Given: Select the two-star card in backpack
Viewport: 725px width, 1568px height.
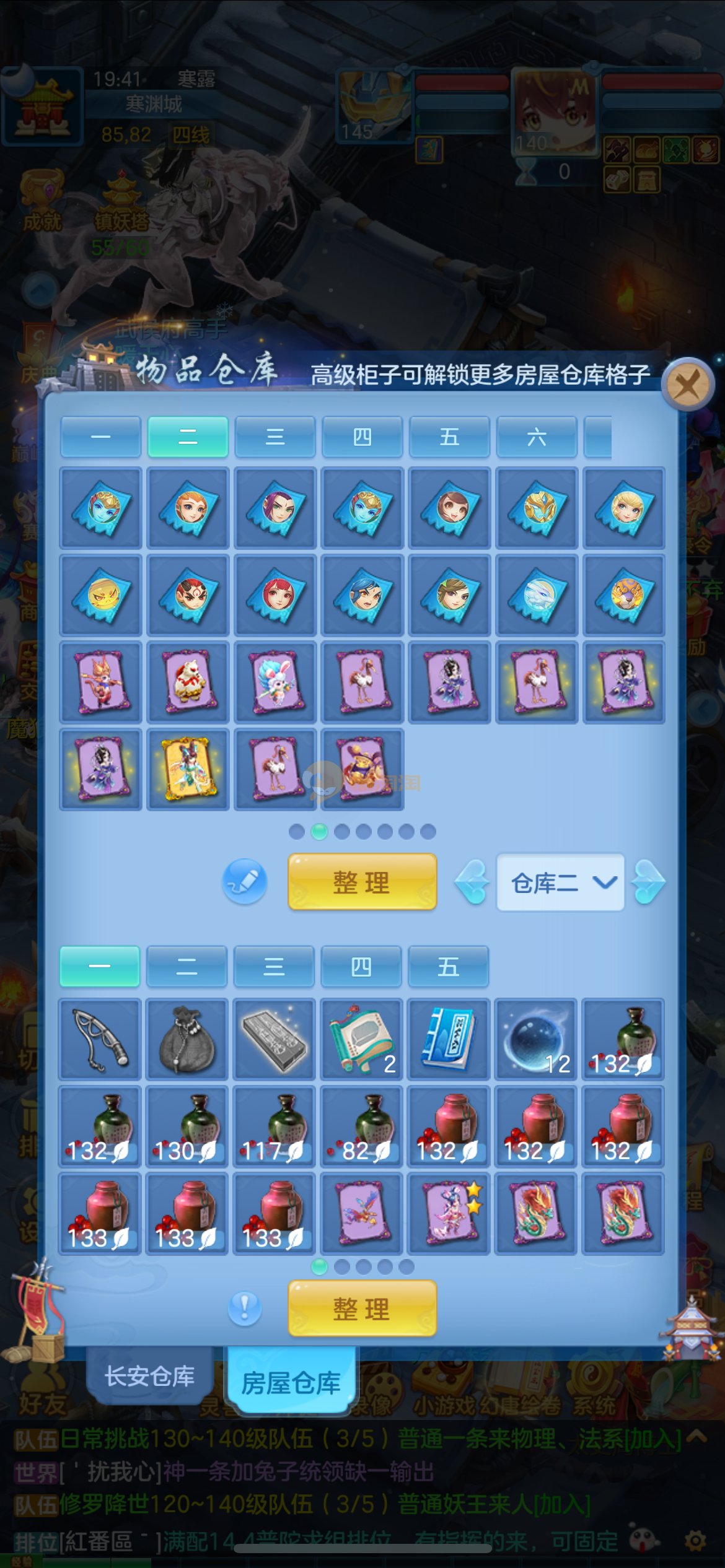Looking at the screenshot, I should [x=449, y=1213].
